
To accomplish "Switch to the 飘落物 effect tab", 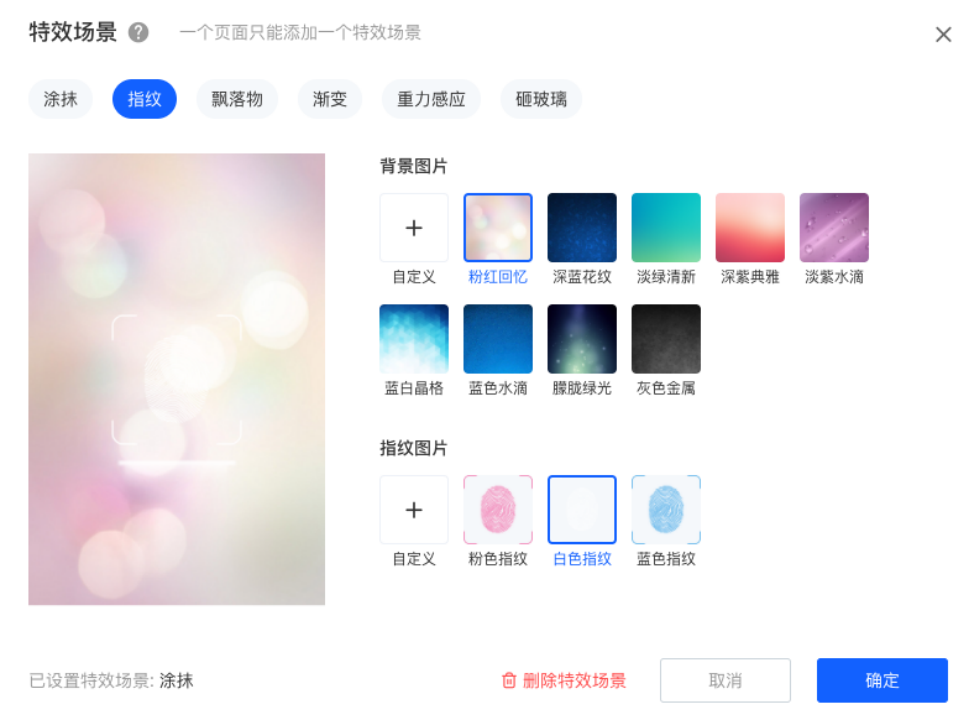I will pyautogui.click(x=237, y=99).
